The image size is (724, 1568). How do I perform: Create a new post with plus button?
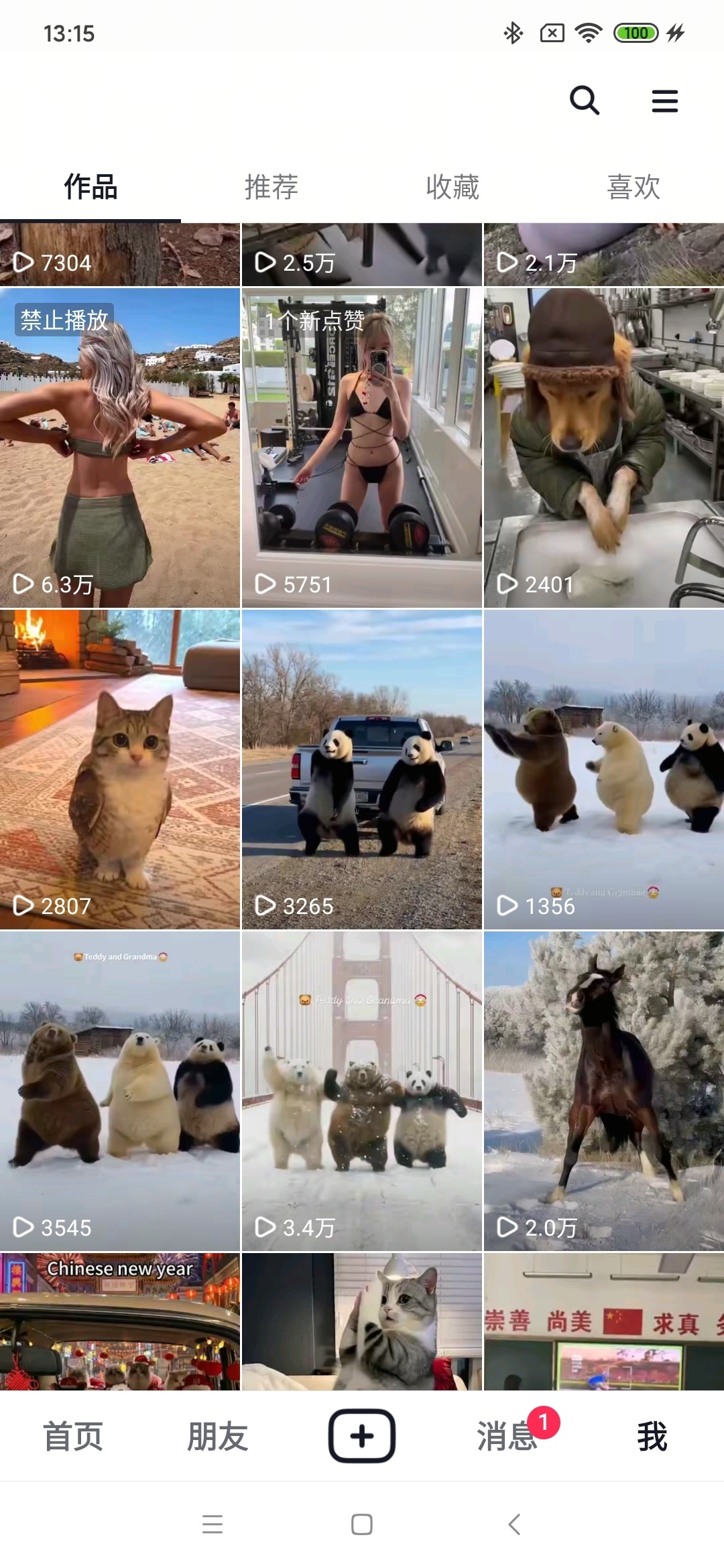point(362,1436)
